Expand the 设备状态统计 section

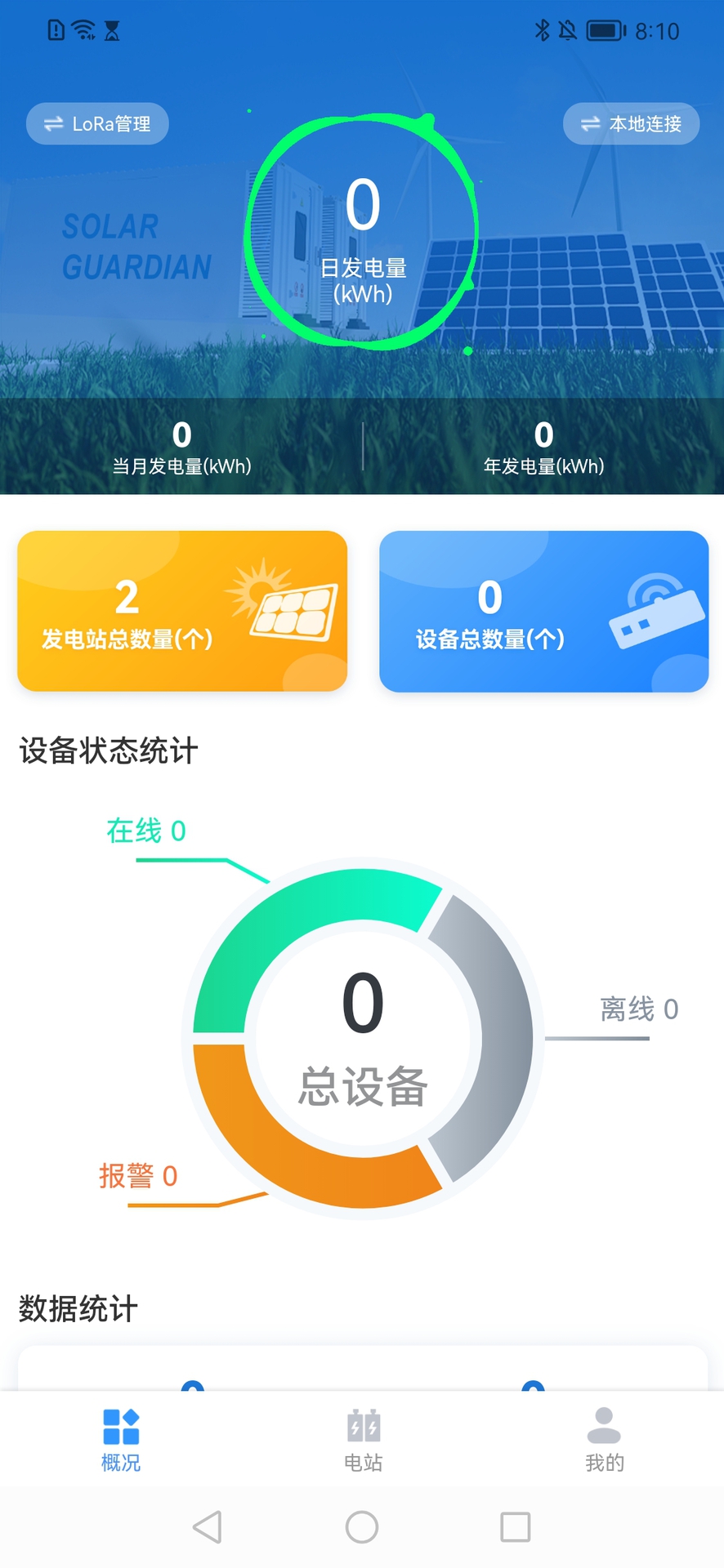[x=106, y=751]
